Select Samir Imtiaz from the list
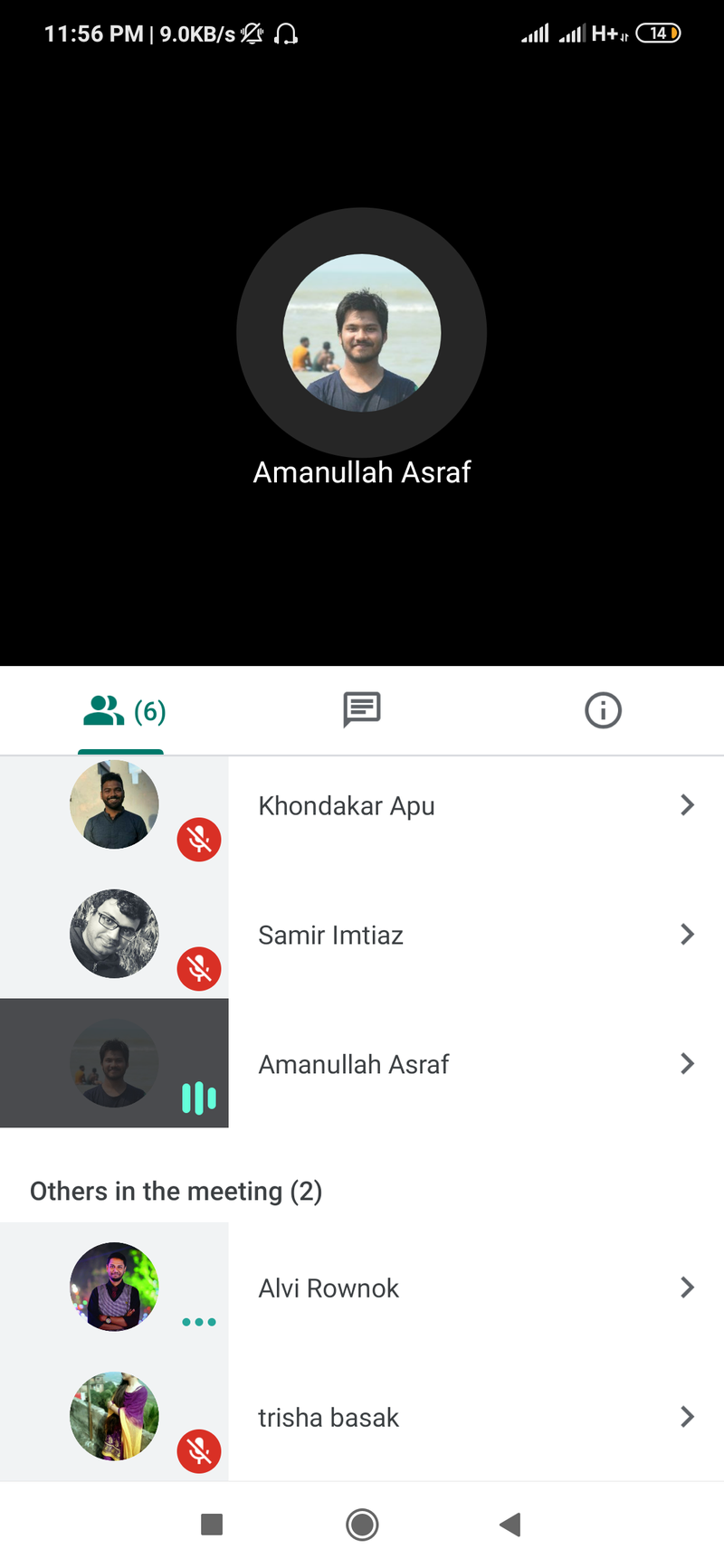Screen dimensions: 724x1568 (x=330, y=935)
